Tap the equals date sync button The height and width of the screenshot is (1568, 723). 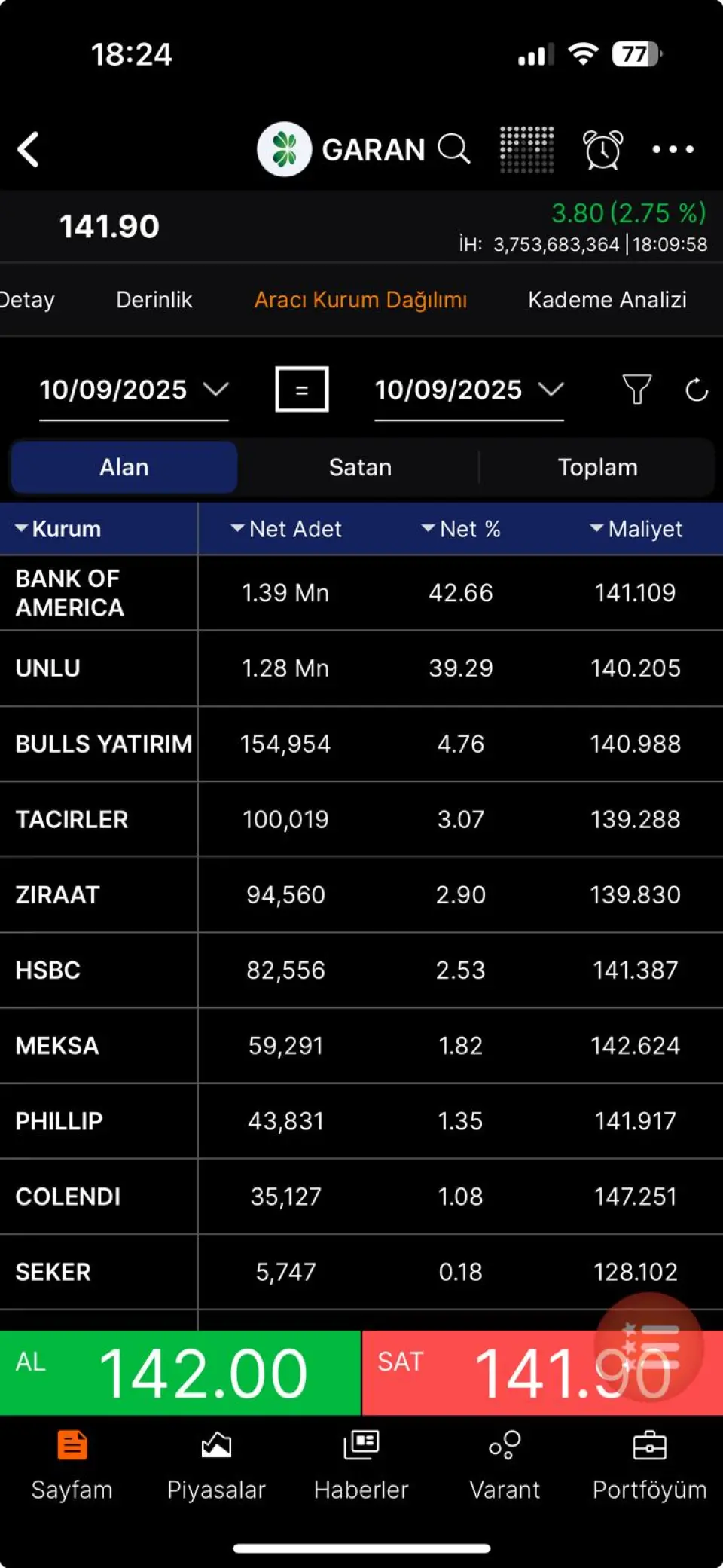point(302,390)
